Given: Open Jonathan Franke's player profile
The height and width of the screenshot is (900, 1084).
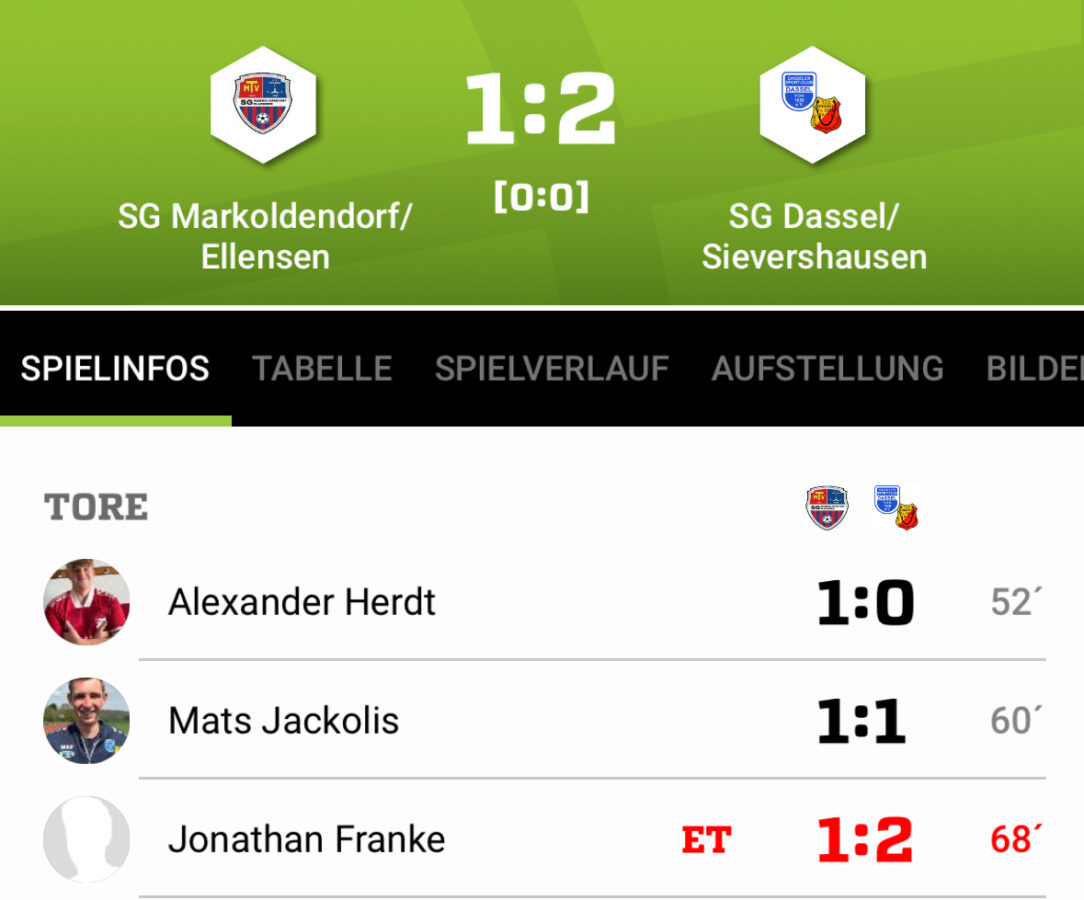Looking at the screenshot, I should coord(306,839).
